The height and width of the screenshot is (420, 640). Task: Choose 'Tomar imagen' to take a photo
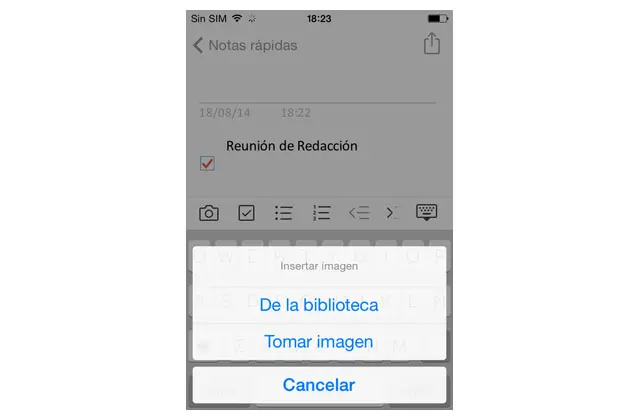click(318, 342)
